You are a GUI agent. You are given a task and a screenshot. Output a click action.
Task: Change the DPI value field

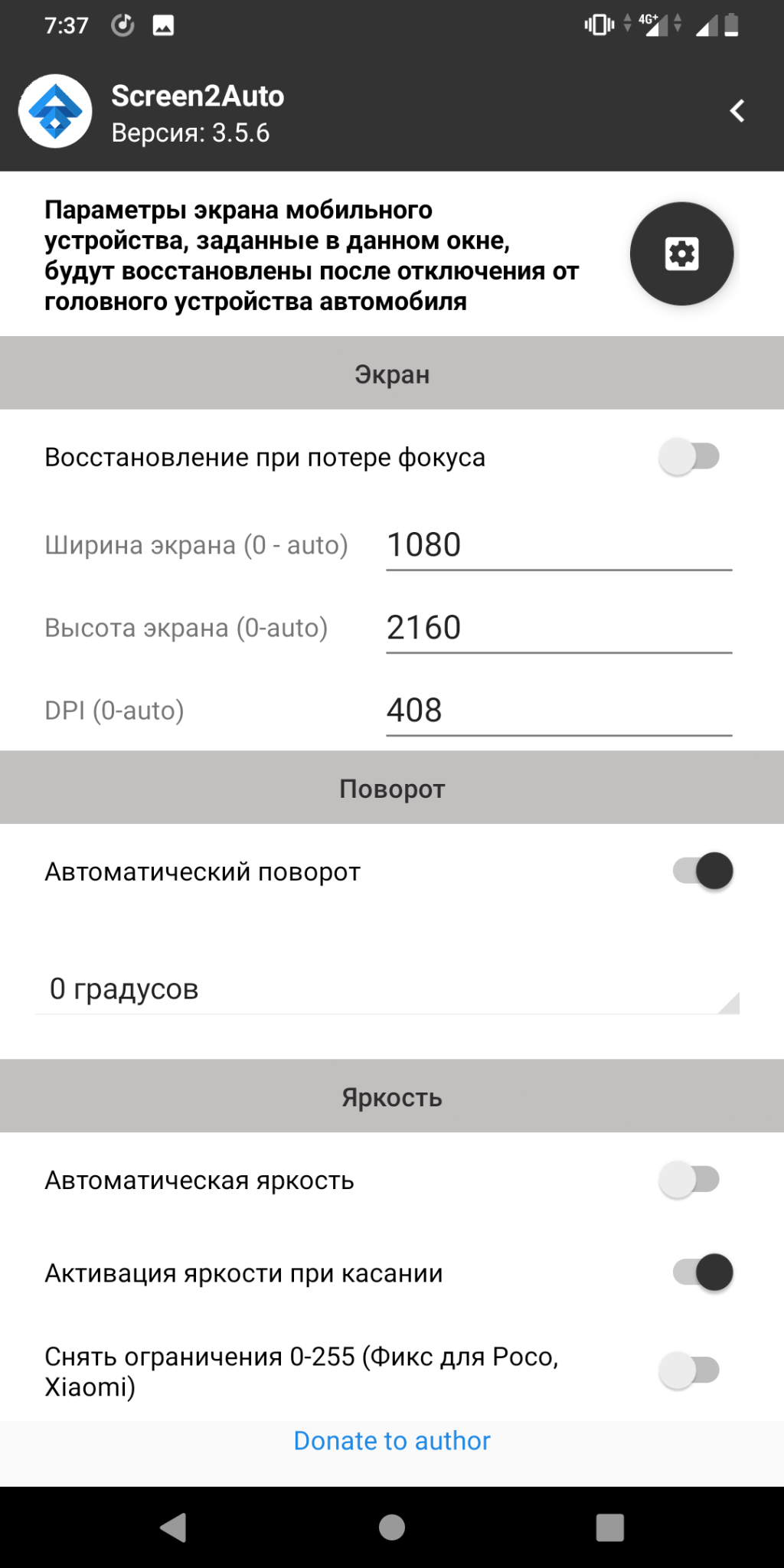pos(558,711)
